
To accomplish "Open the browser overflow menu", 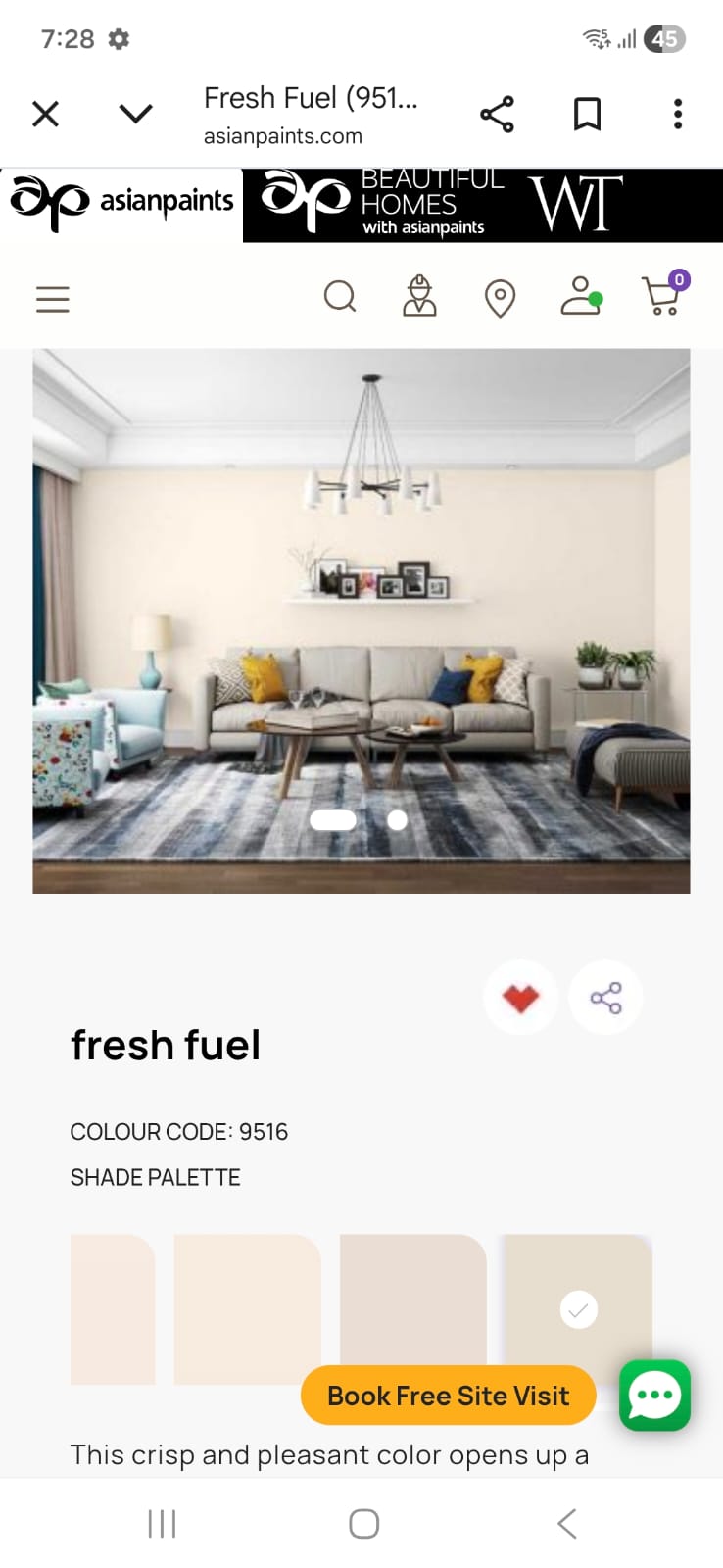I will 677,115.
